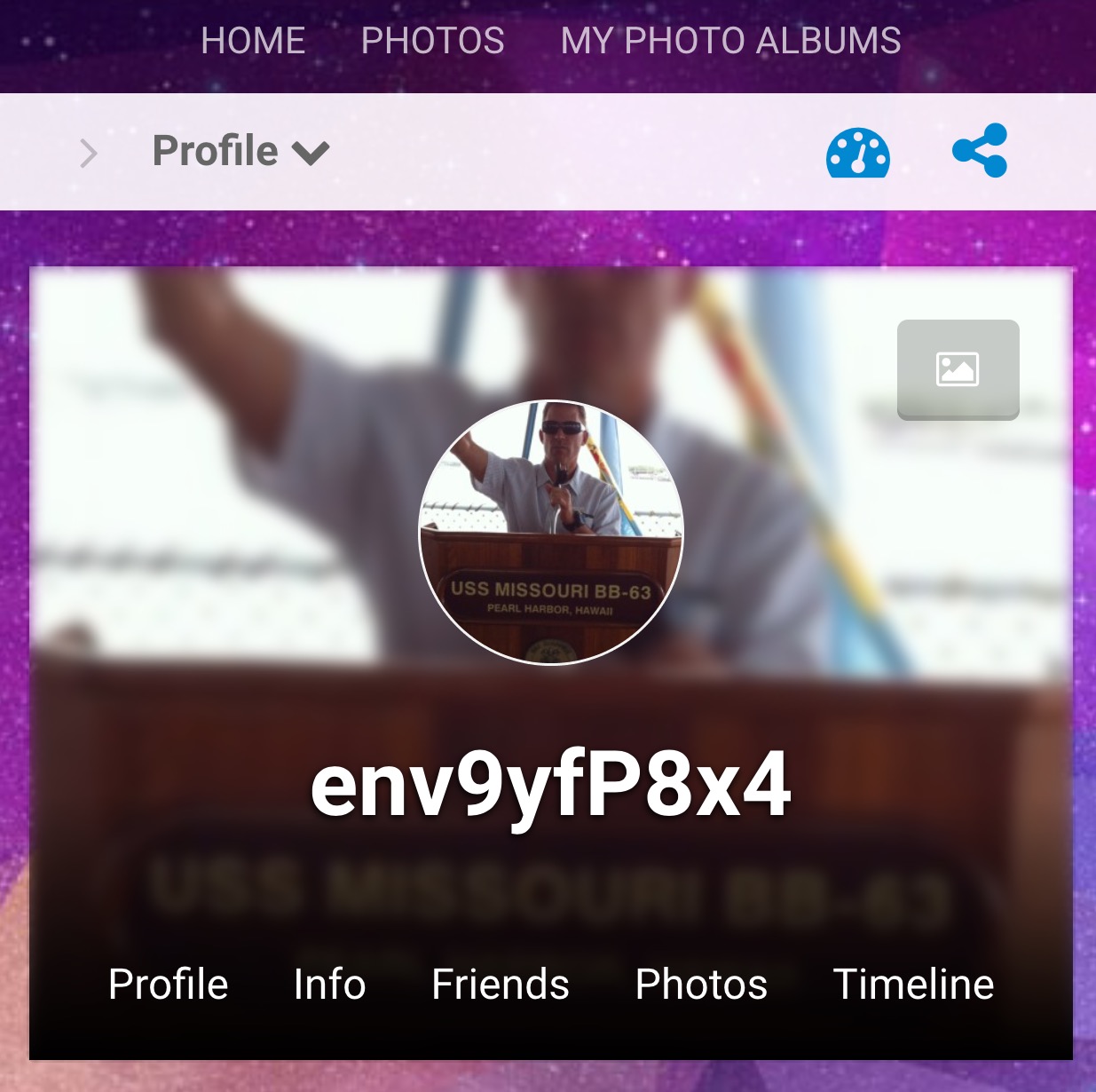Change the cover photo
The image size is (1096, 1092).
point(958,369)
